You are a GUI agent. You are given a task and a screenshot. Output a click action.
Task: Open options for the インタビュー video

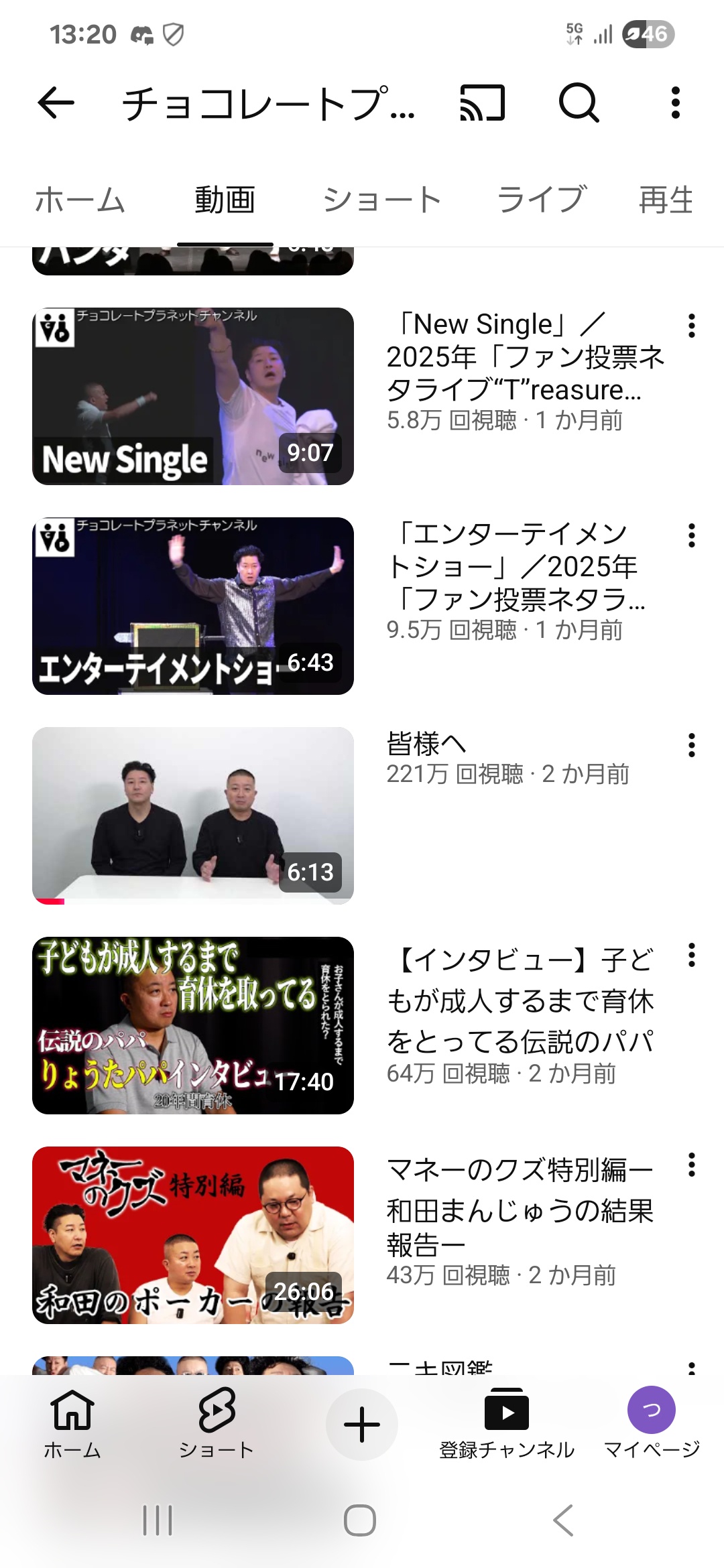tap(691, 956)
